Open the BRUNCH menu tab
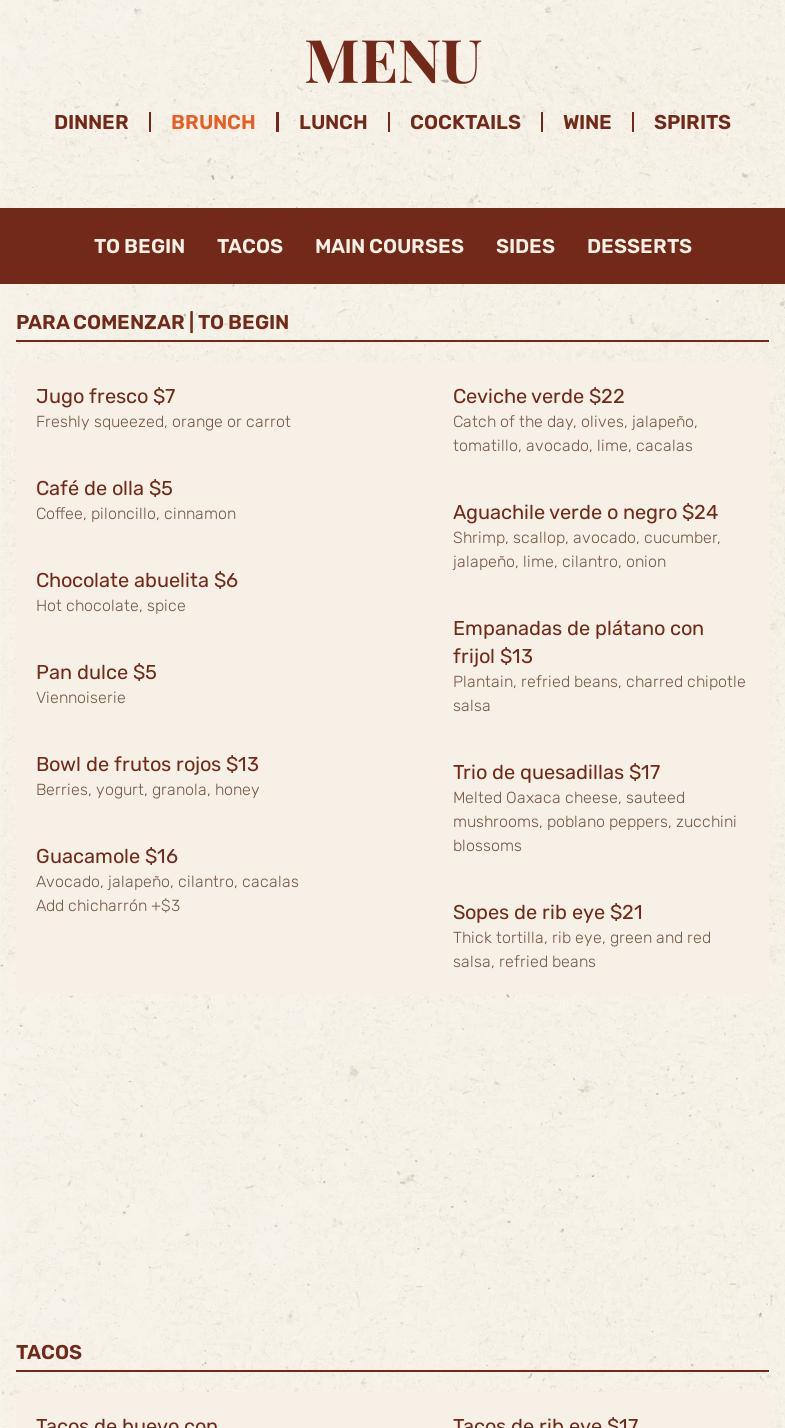This screenshot has height=1428, width=785. (213, 122)
